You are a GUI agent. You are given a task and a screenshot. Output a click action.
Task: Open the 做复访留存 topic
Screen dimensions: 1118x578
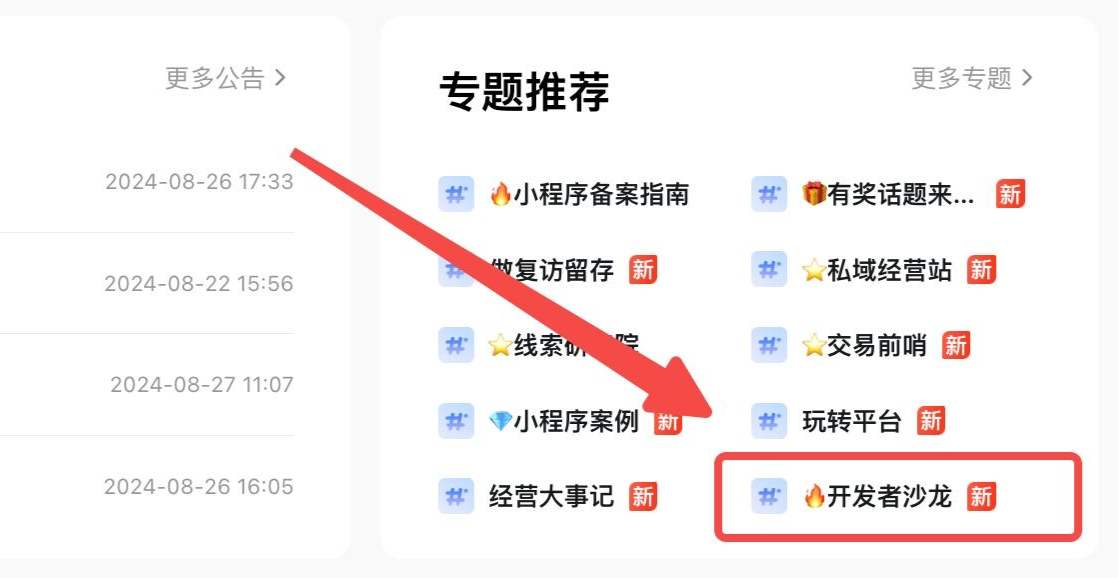tap(551, 270)
